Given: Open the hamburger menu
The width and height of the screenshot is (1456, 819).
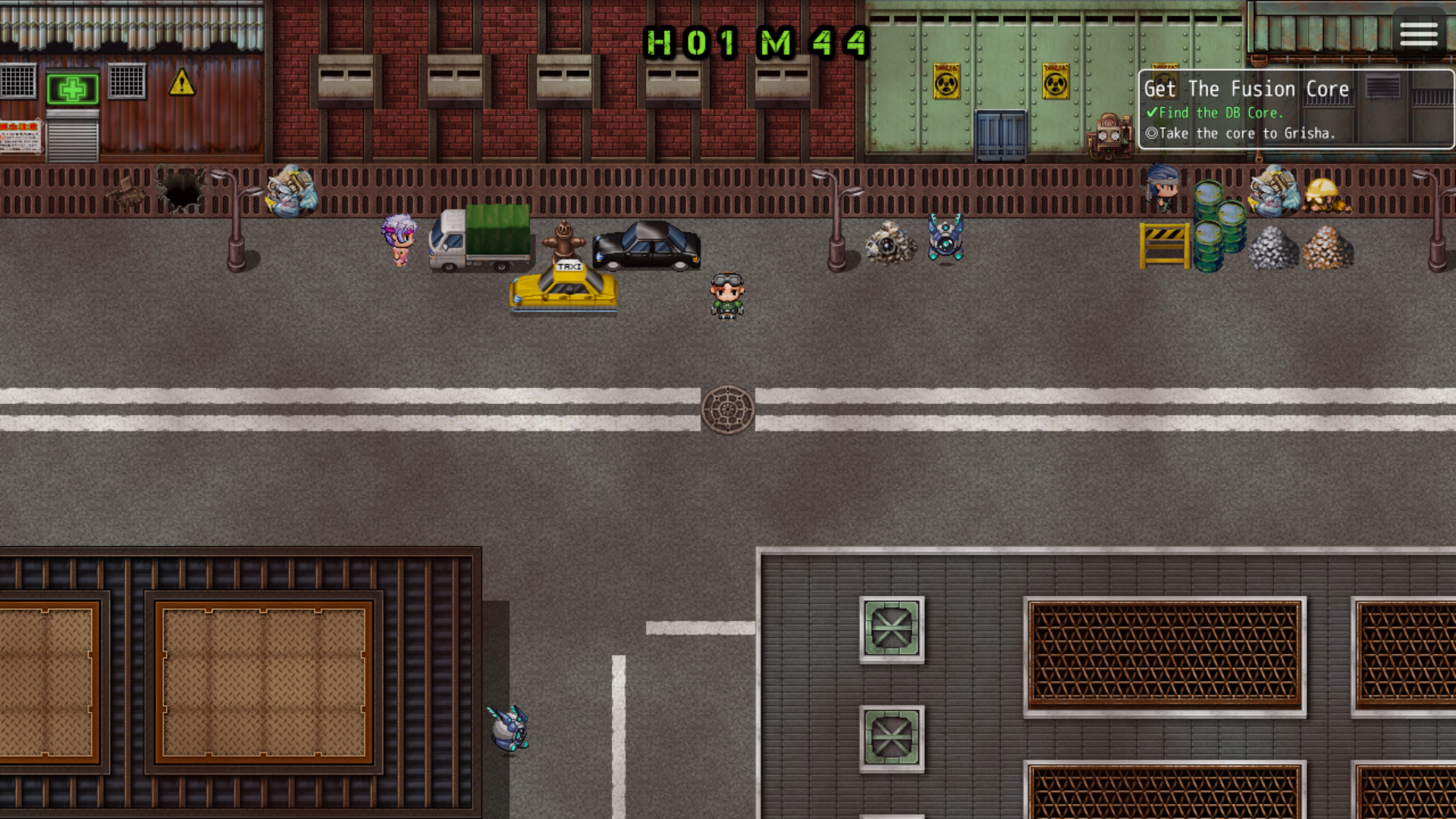Looking at the screenshot, I should pyautogui.click(x=1418, y=34).
